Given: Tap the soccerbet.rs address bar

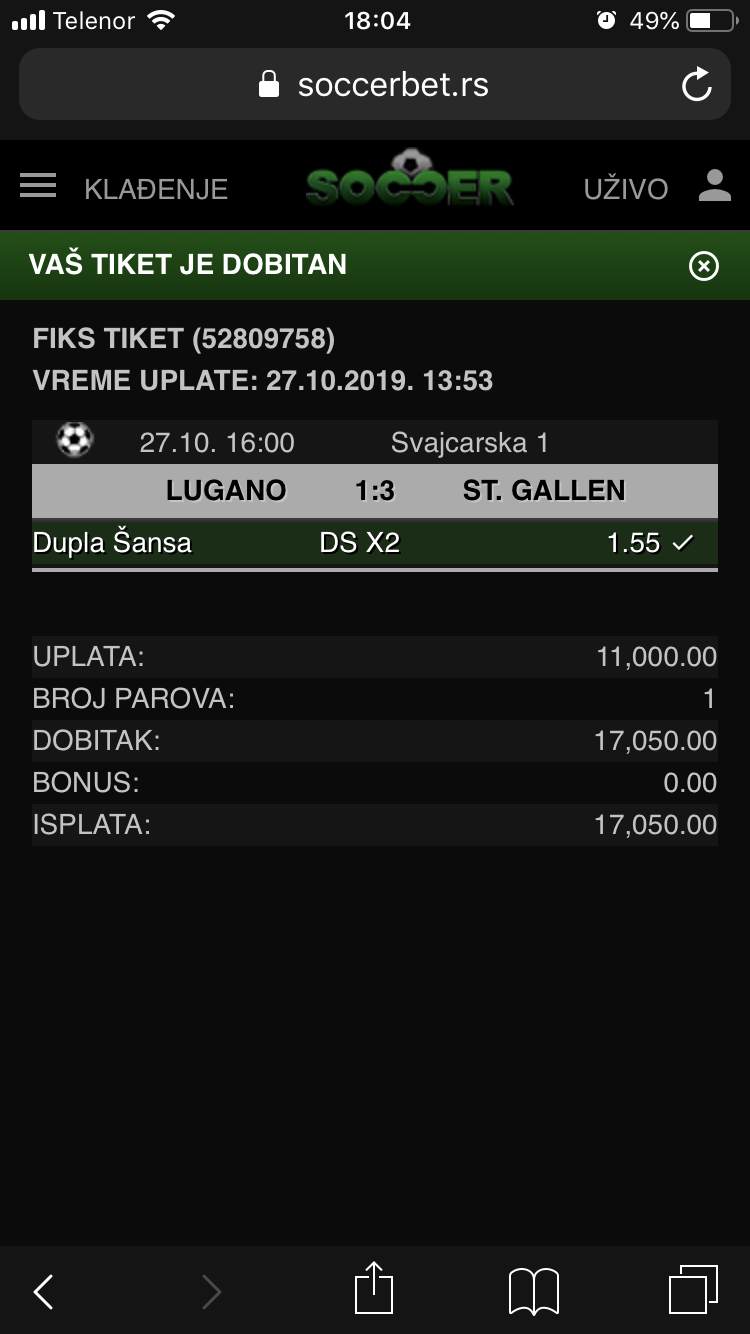Looking at the screenshot, I should pos(375,84).
